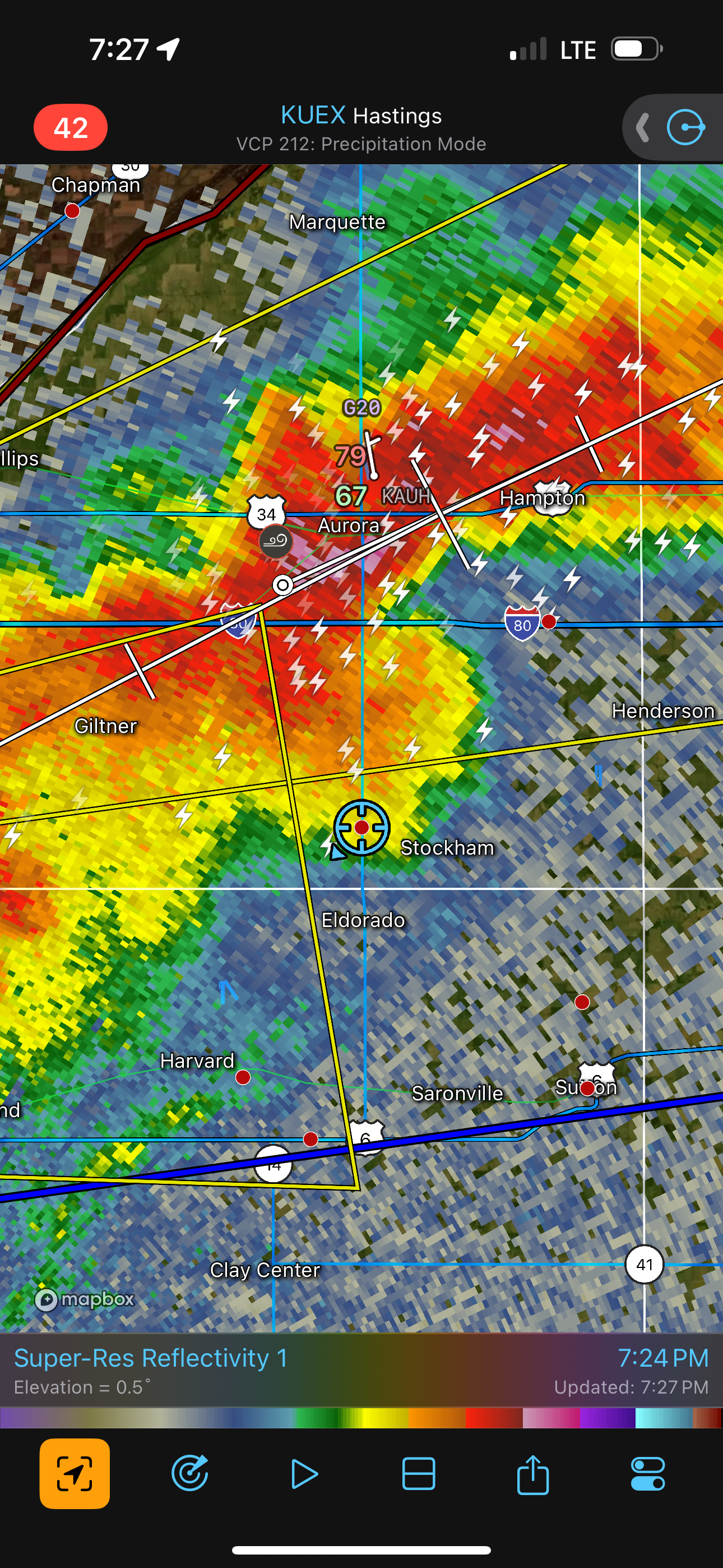Select the Super-Res Reflectivity 1 product

[151, 1358]
